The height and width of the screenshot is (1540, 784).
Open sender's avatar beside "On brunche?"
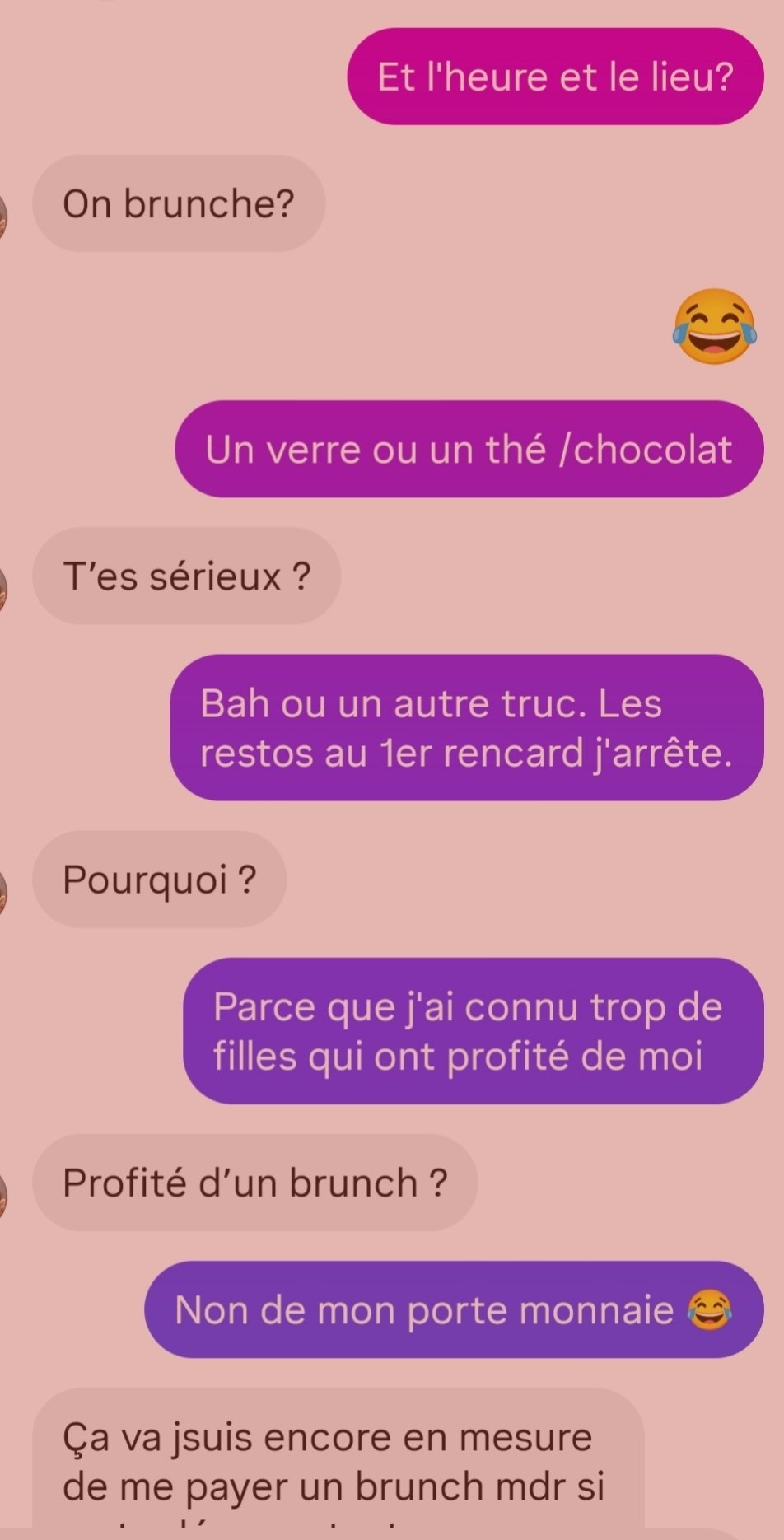pos(2,219)
